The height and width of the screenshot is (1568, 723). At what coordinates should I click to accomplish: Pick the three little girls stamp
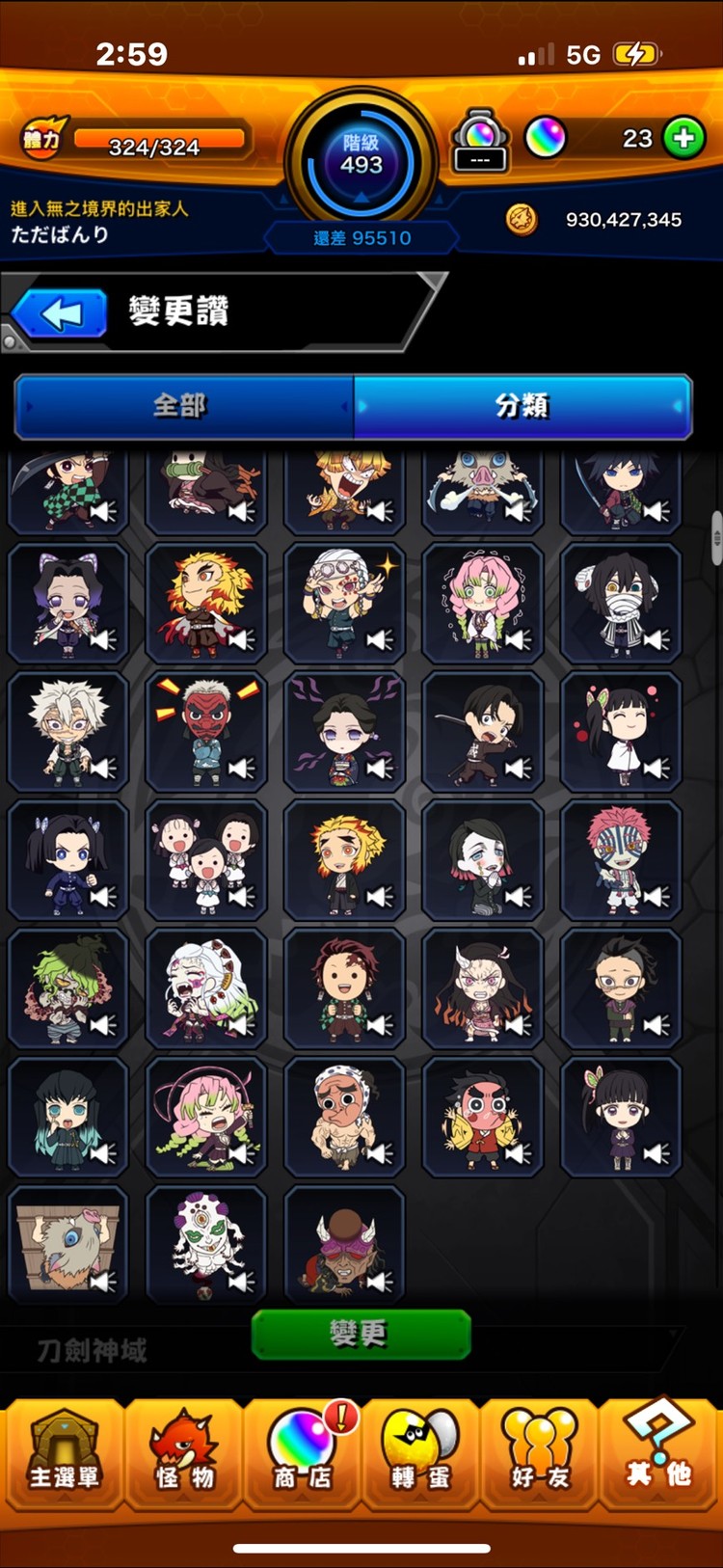205,859
